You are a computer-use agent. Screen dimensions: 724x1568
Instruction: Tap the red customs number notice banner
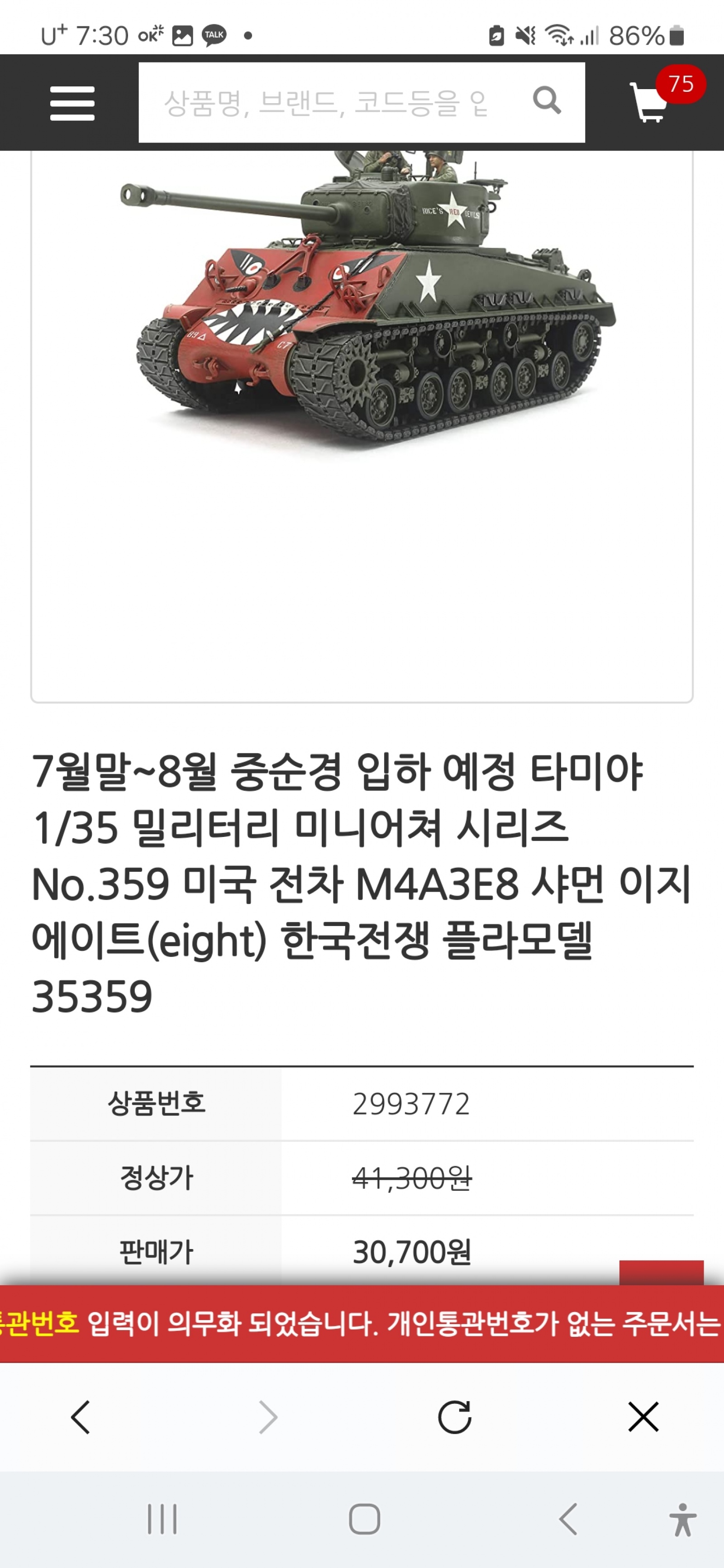point(362,1323)
